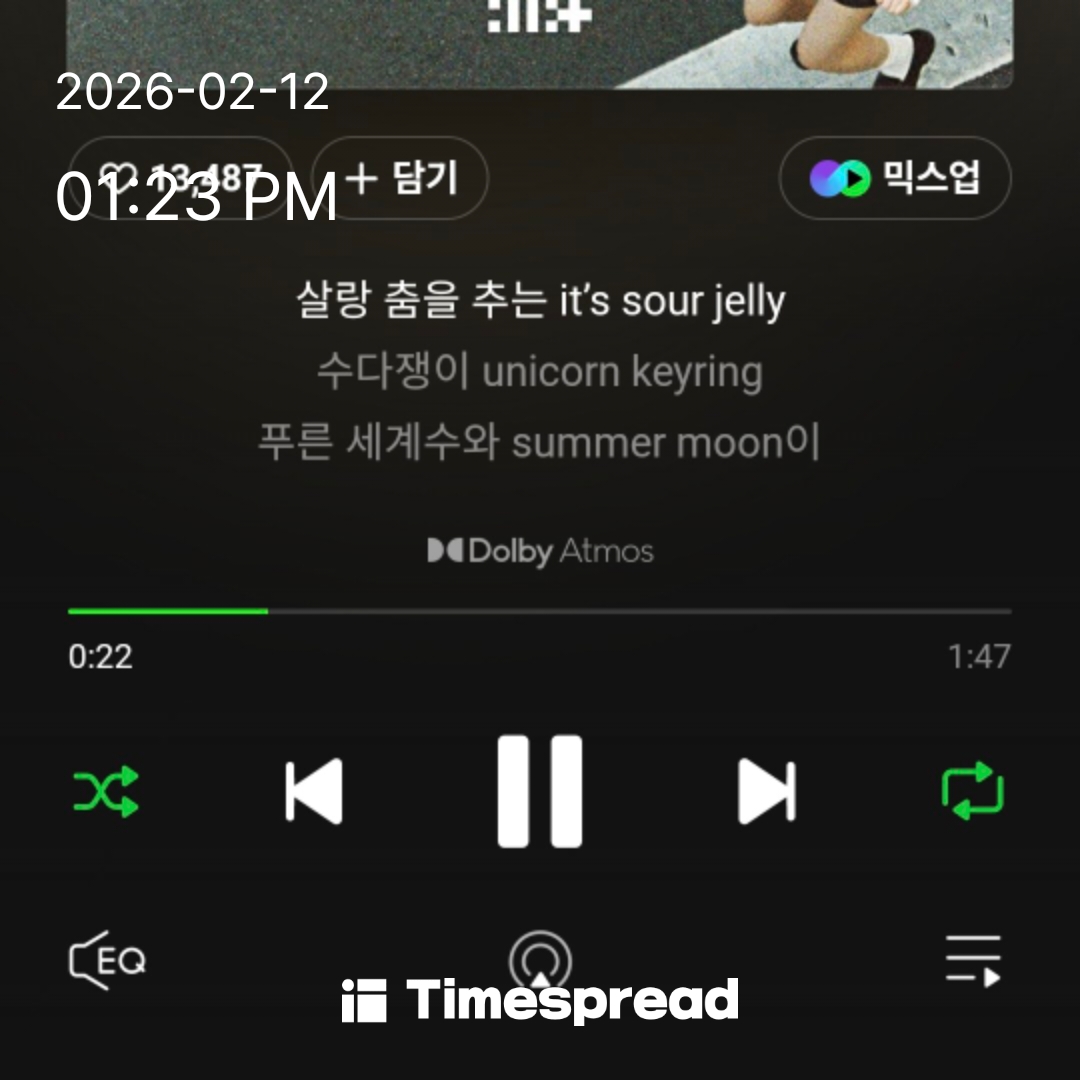The height and width of the screenshot is (1080, 1080).
Task: Open the casting output device icon
Action: point(540,962)
